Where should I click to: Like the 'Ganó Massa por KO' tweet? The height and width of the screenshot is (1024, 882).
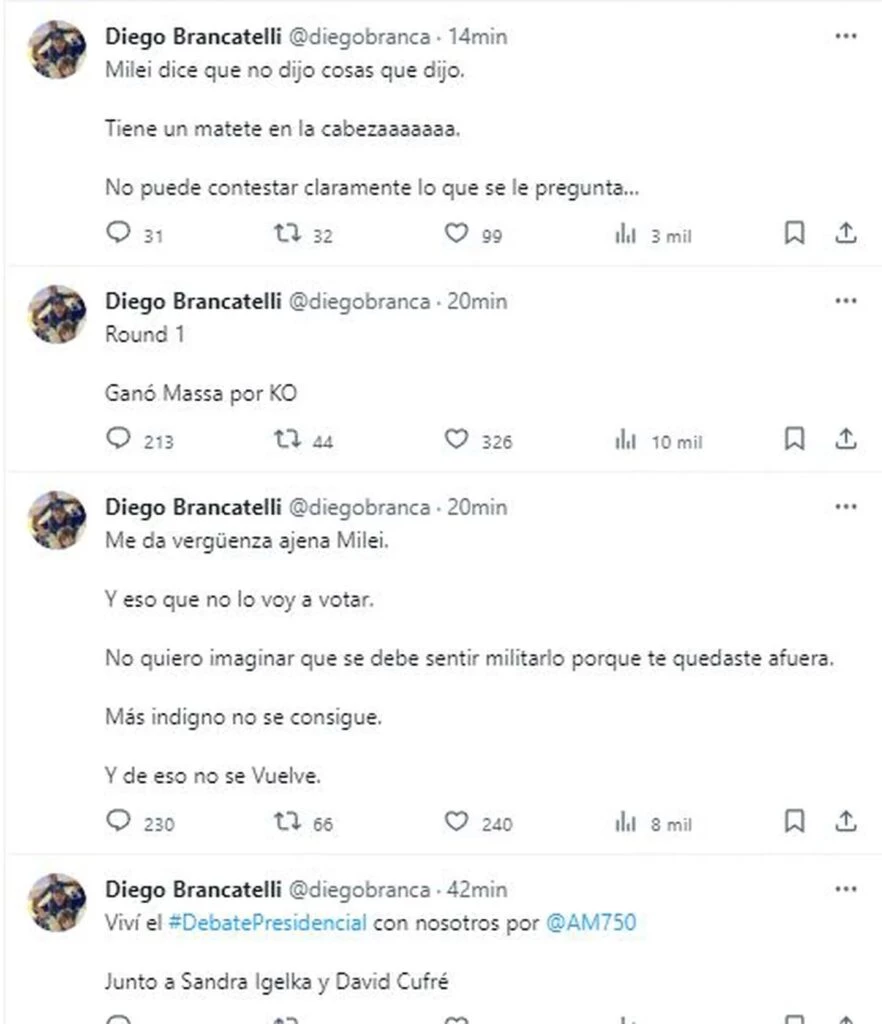(x=456, y=439)
